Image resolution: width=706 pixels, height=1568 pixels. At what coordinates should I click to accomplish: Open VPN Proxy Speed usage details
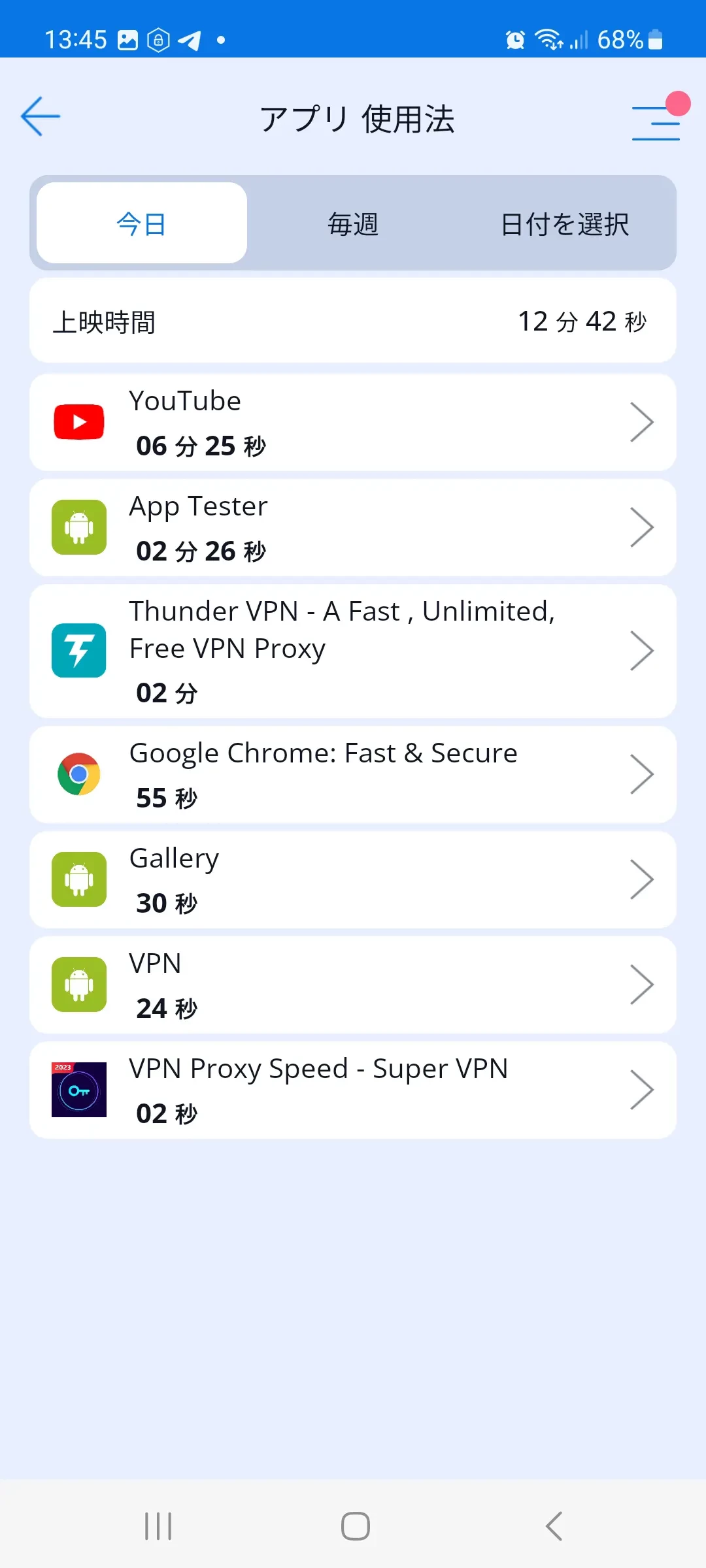click(x=353, y=1090)
